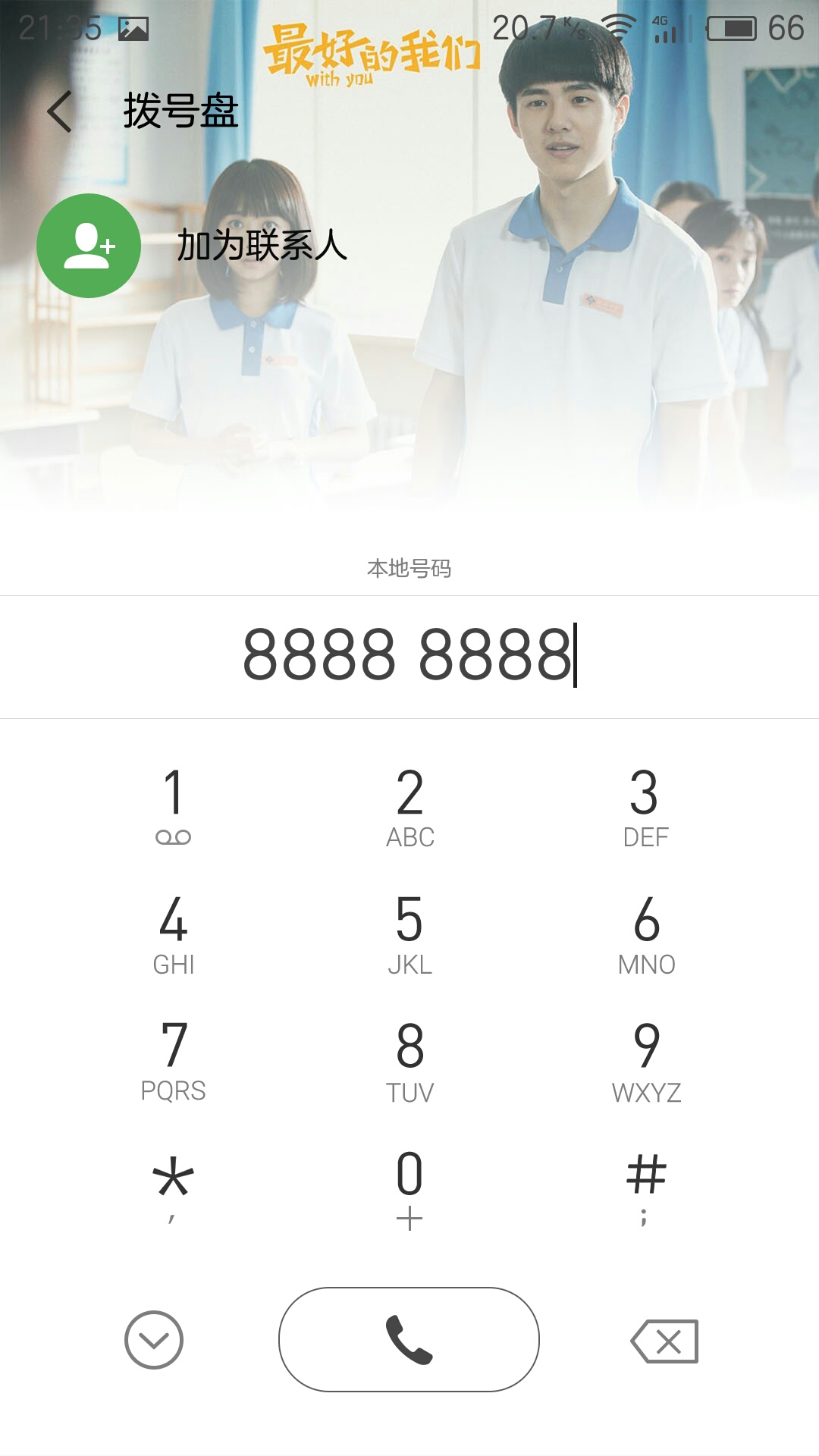Call the number with the phone button
Viewport: 819px width, 1456px height.
pos(409,1339)
